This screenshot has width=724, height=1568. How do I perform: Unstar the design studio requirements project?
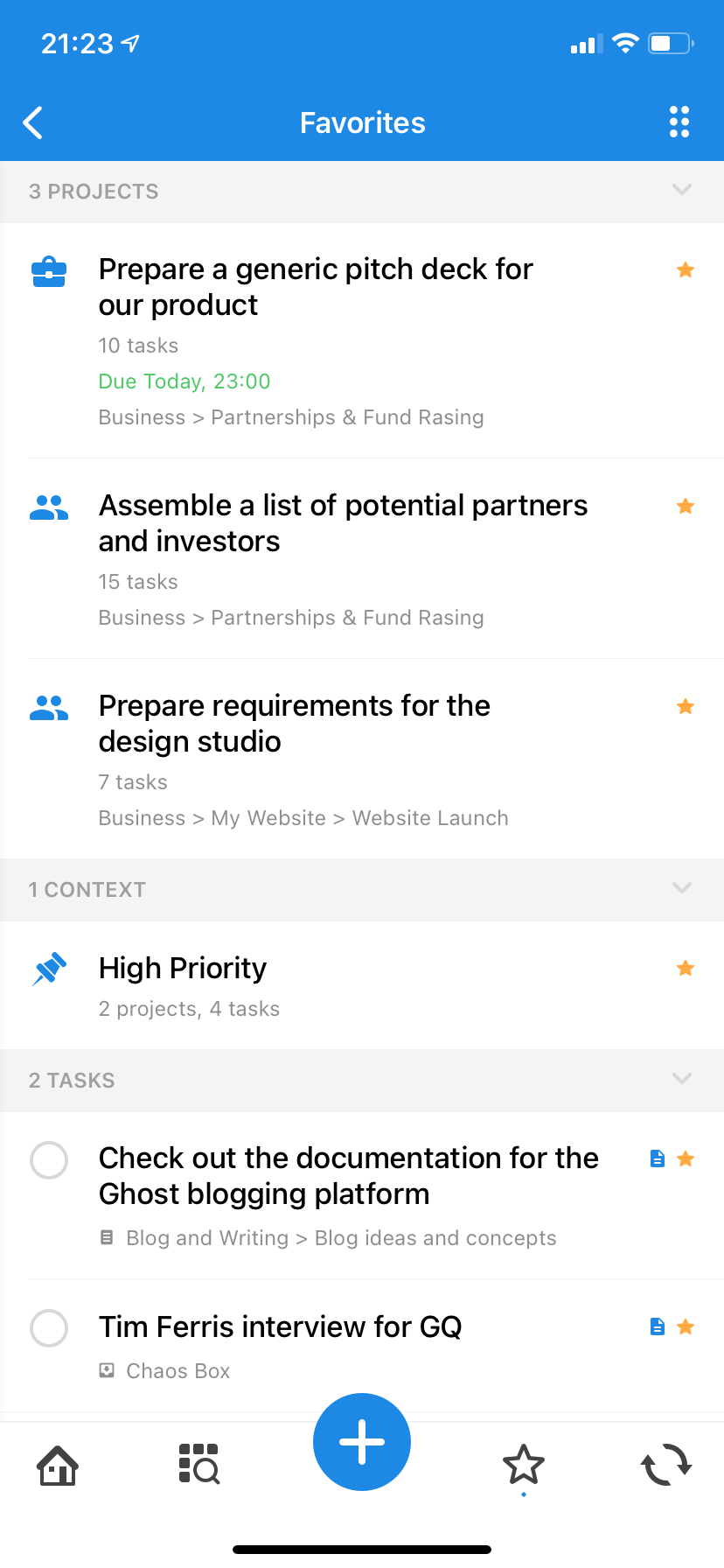[x=686, y=707]
